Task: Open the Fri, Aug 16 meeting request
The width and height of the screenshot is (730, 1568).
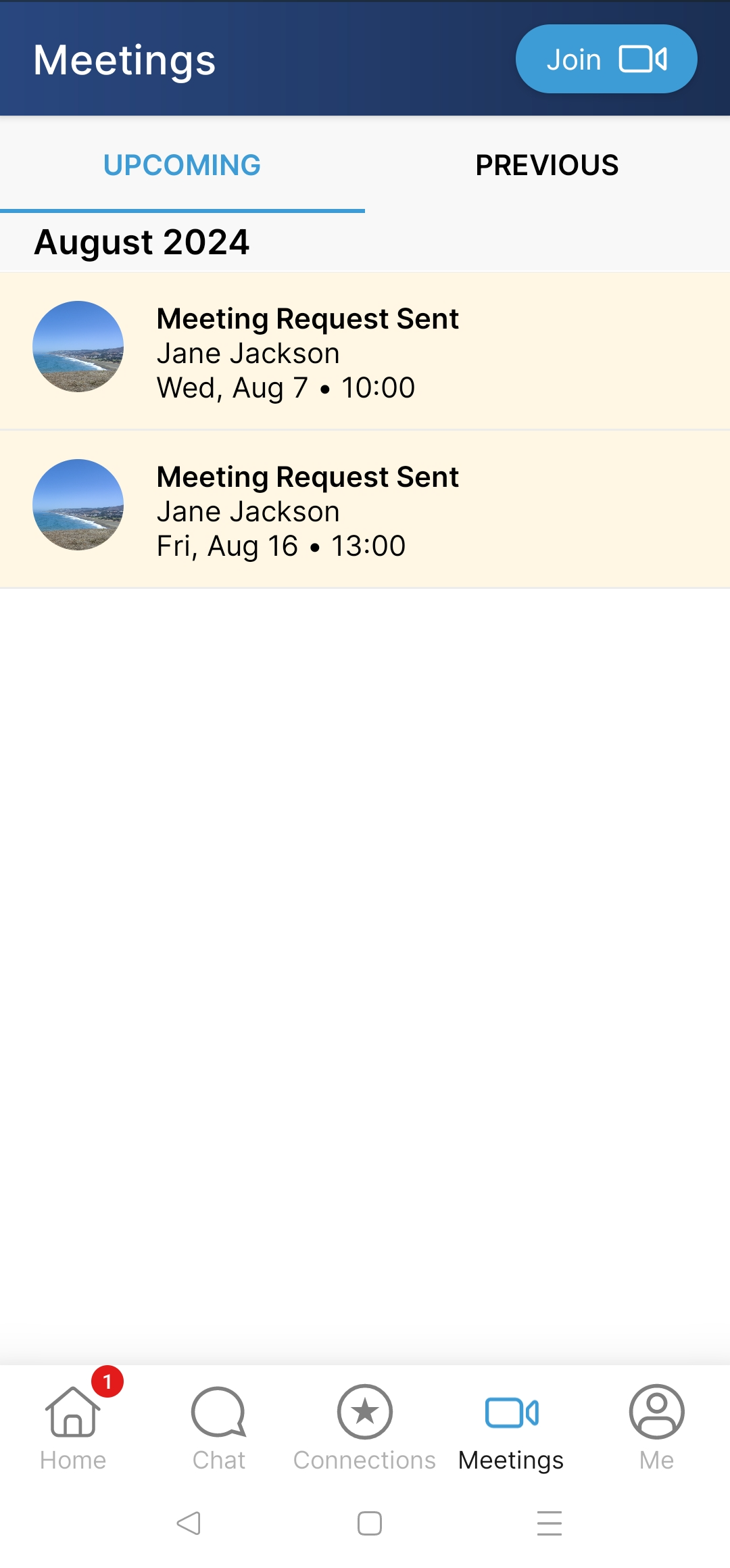Action: [x=365, y=510]
